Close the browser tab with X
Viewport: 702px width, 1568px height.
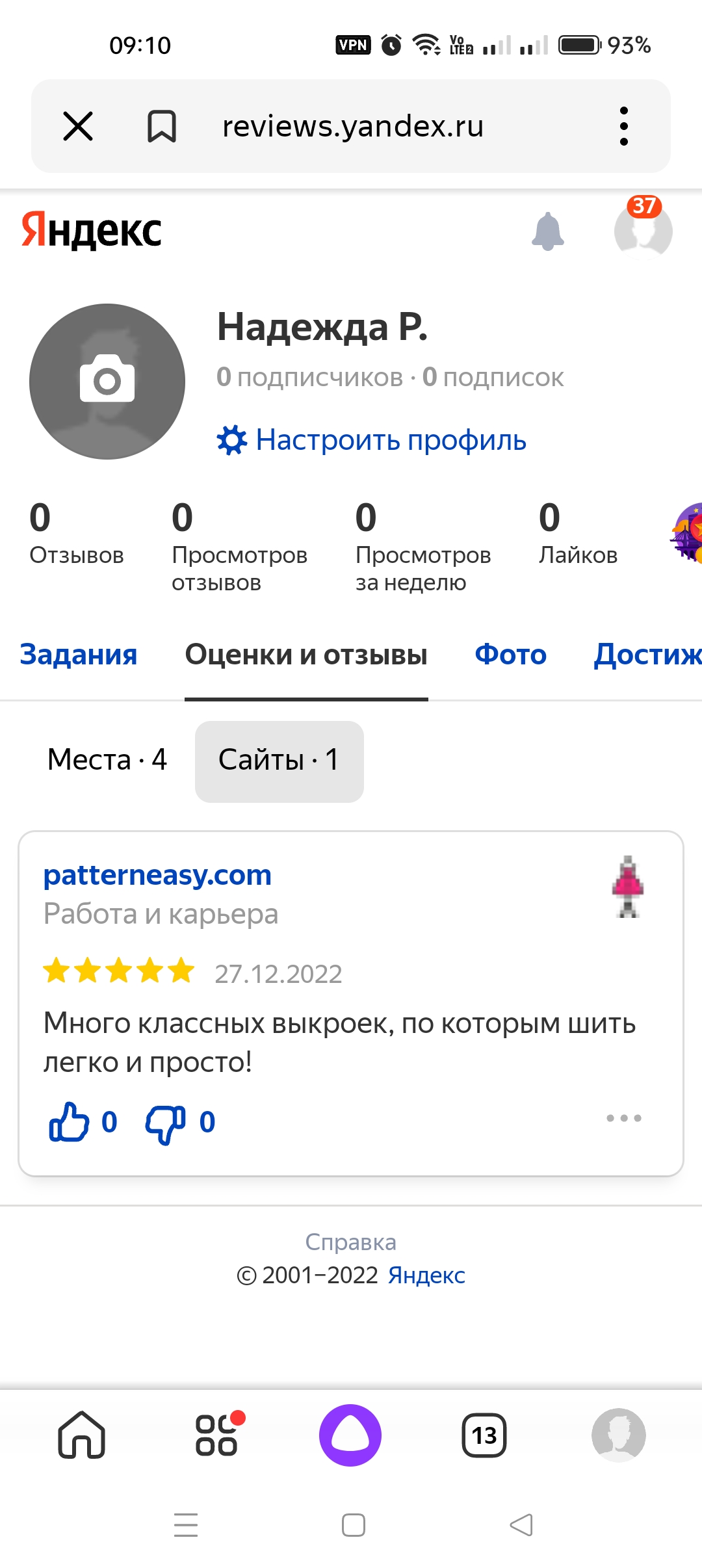coord(78,126)
